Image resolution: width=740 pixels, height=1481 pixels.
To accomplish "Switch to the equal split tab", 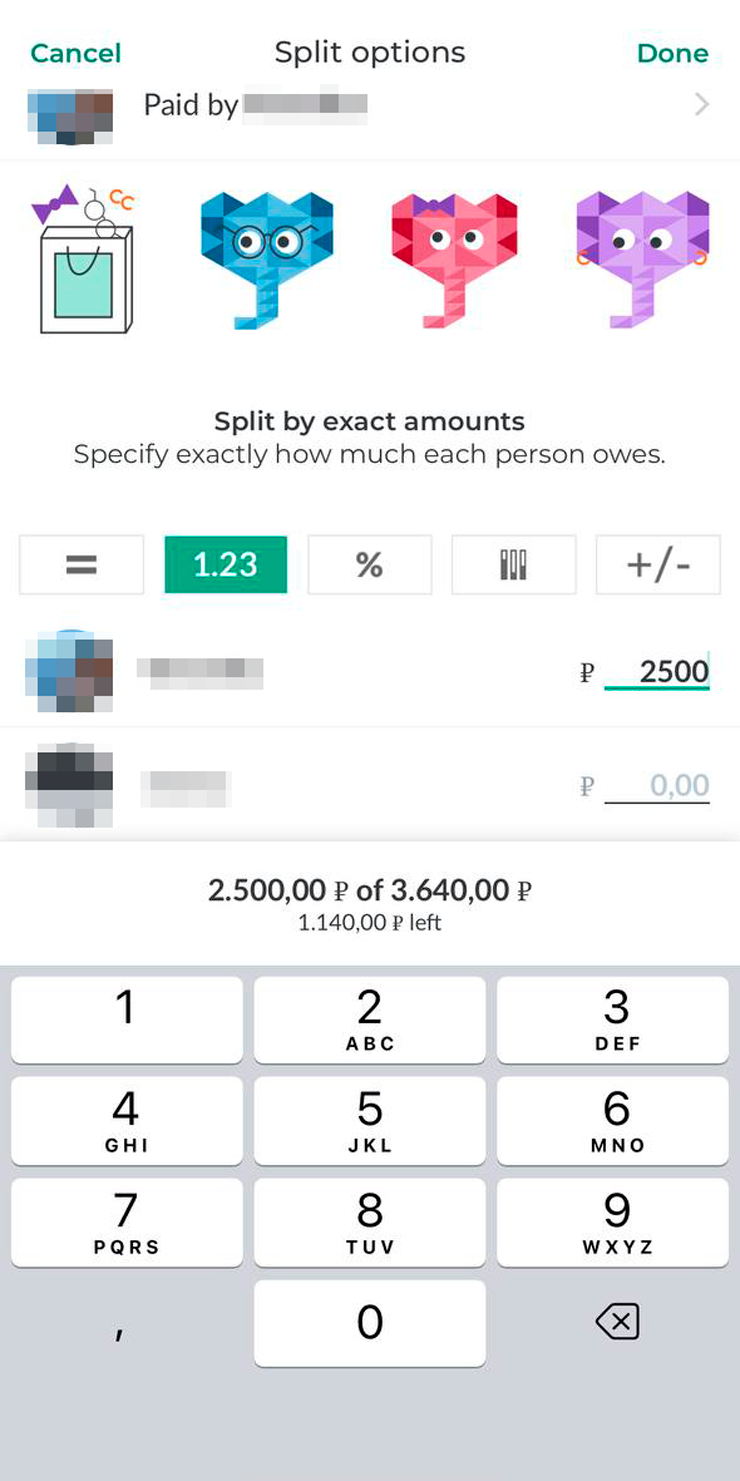I will [81, 565].
